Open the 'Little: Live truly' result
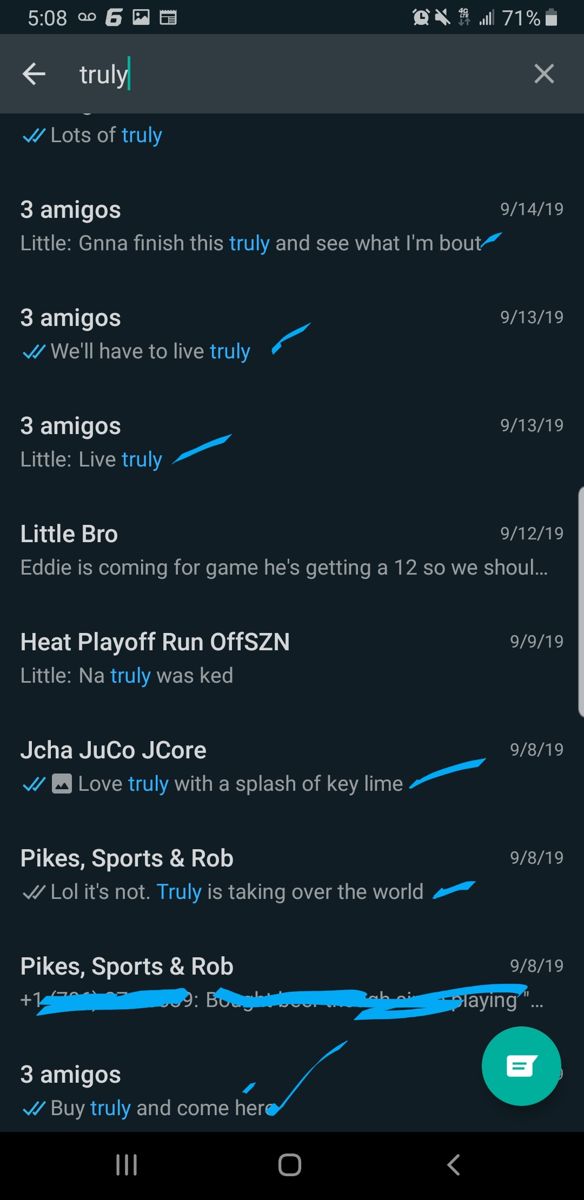This screenshot has height=1200, width=584. point(292,442)
